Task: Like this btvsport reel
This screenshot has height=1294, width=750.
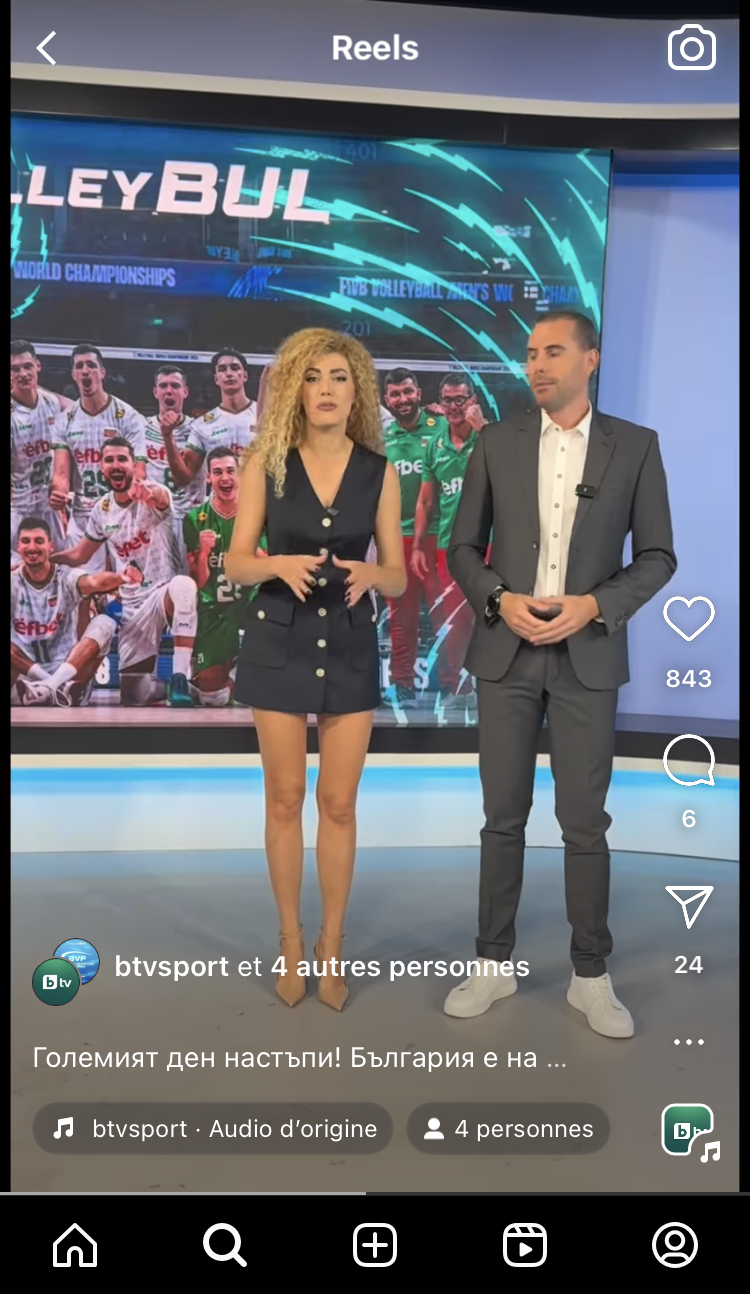Action: pos(689,619)
